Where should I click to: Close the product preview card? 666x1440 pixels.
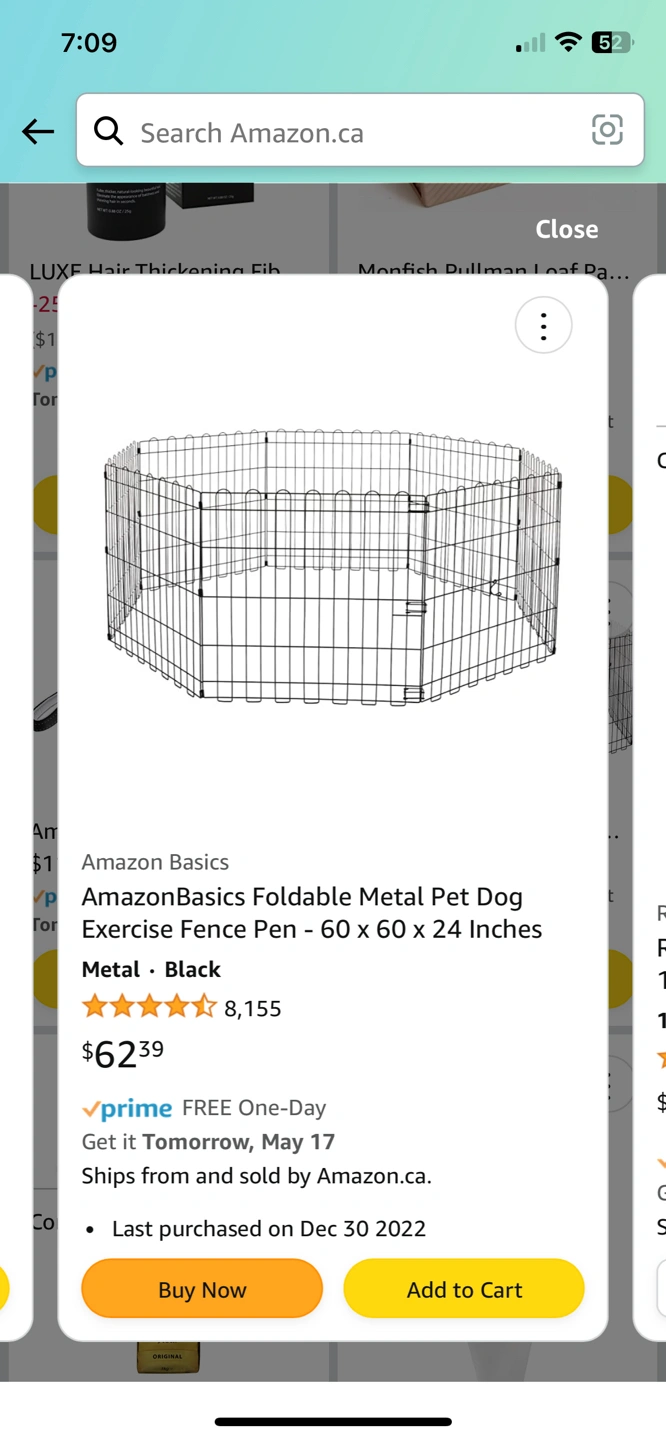point(566,229)
